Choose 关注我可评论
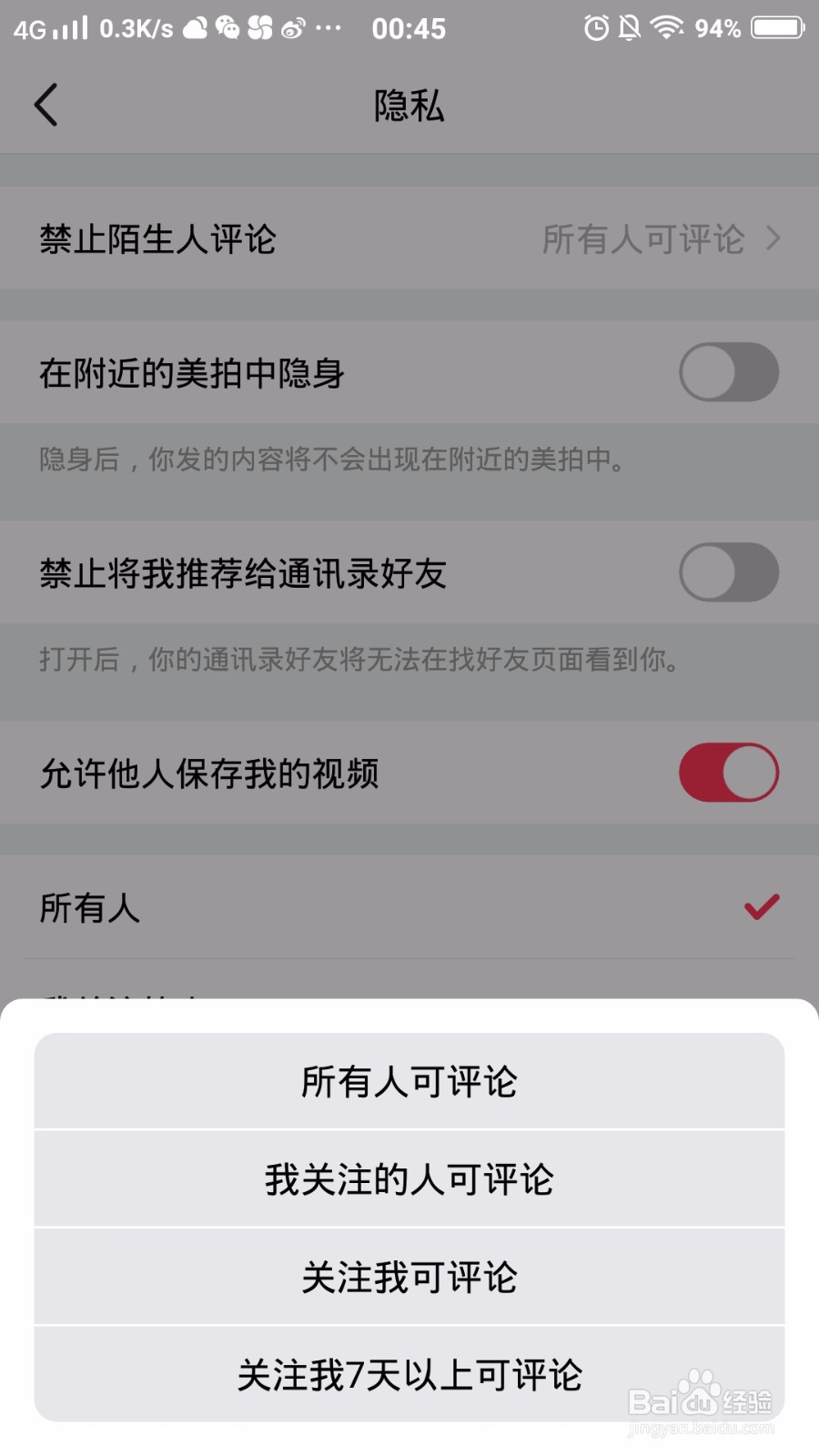This screenshot has height=1456, width=819. pyautogui.click(x=409, y=1277)
